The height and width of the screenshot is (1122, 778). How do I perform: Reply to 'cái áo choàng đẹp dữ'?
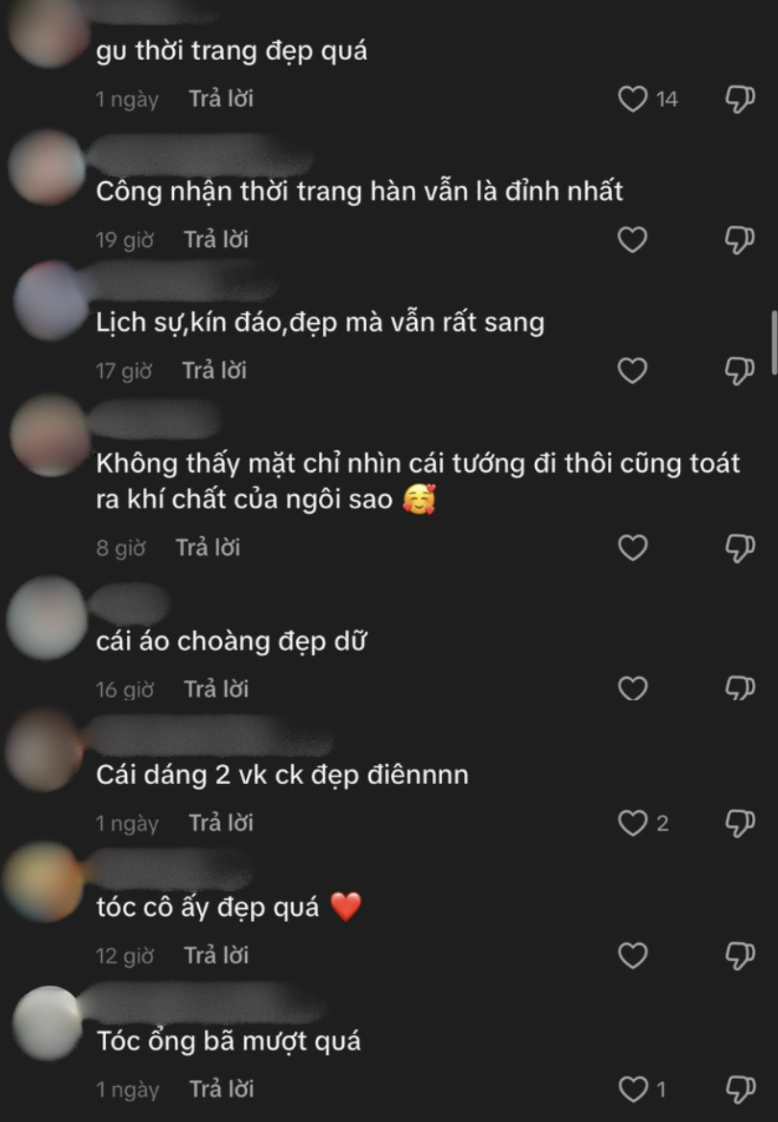click(x=216, y=689)
